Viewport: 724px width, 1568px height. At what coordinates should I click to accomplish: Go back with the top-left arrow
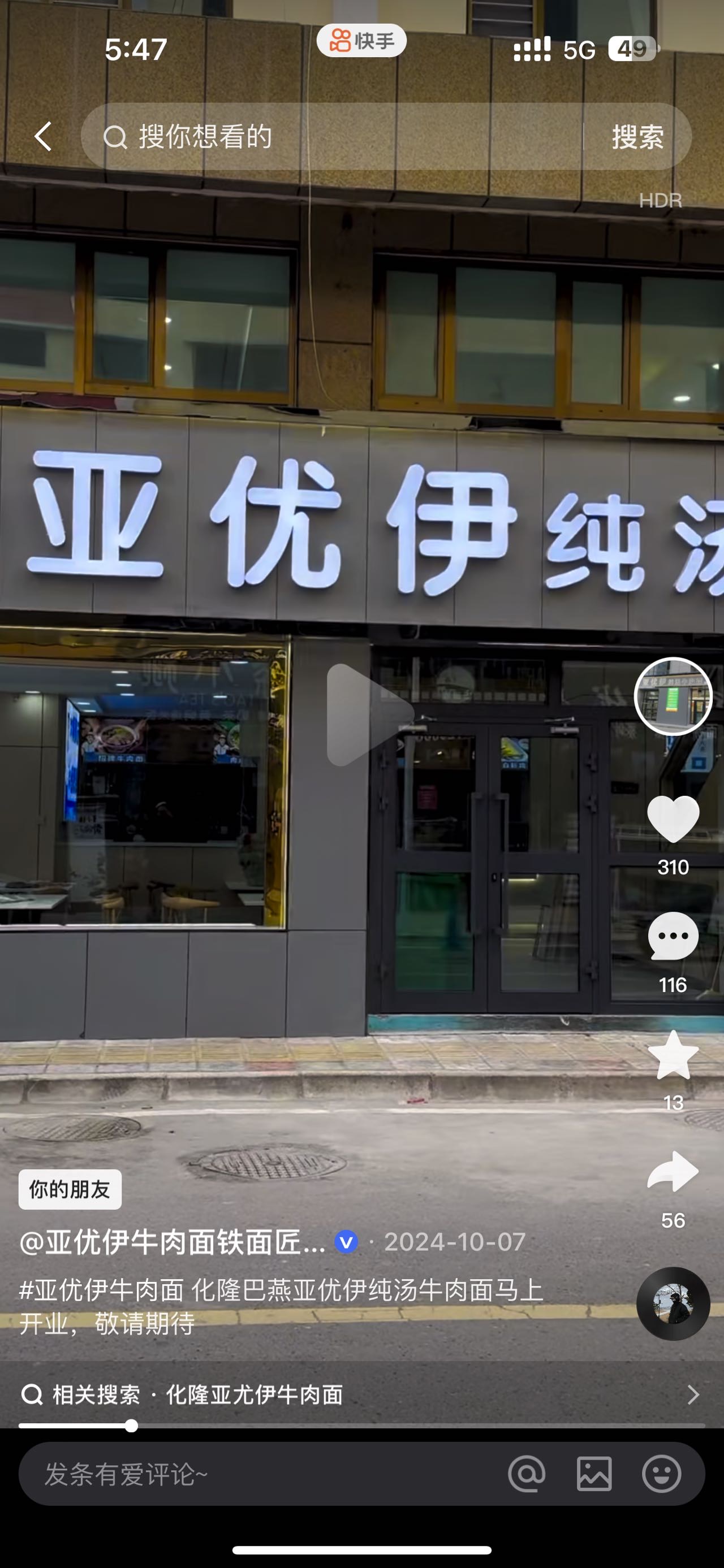tap(42, 136)
